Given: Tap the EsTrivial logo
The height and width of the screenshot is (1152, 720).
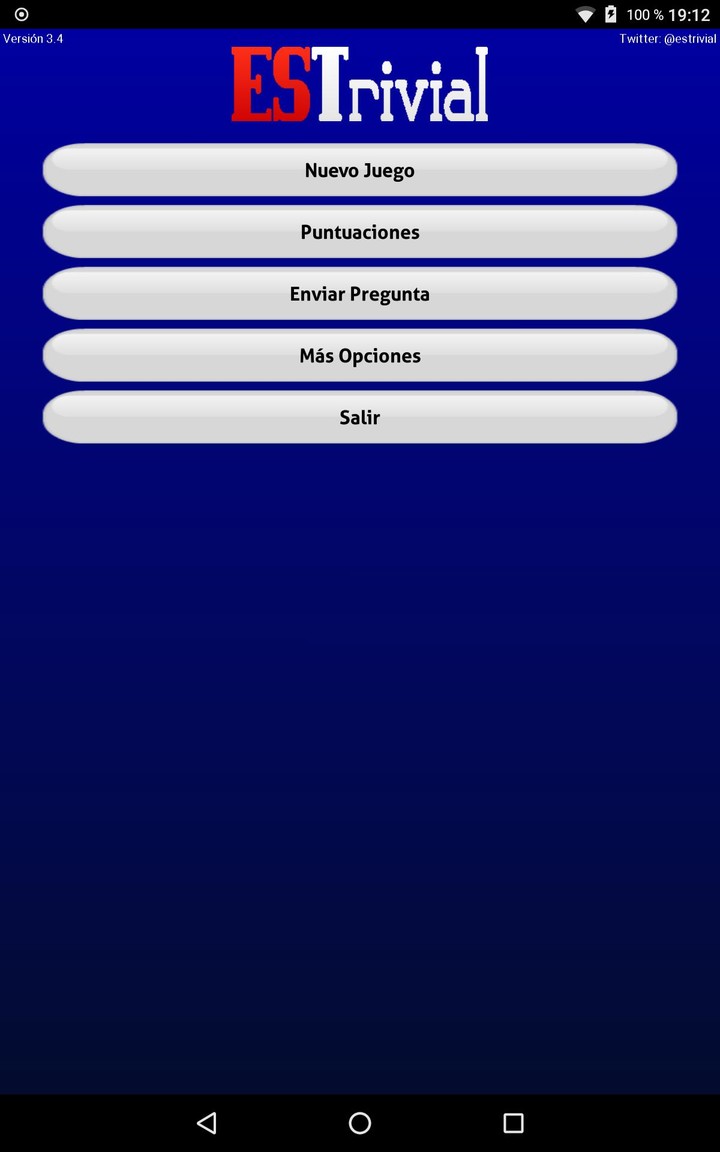Looking at the screenshot, I should pyautogui.click(x=358, y=84).
